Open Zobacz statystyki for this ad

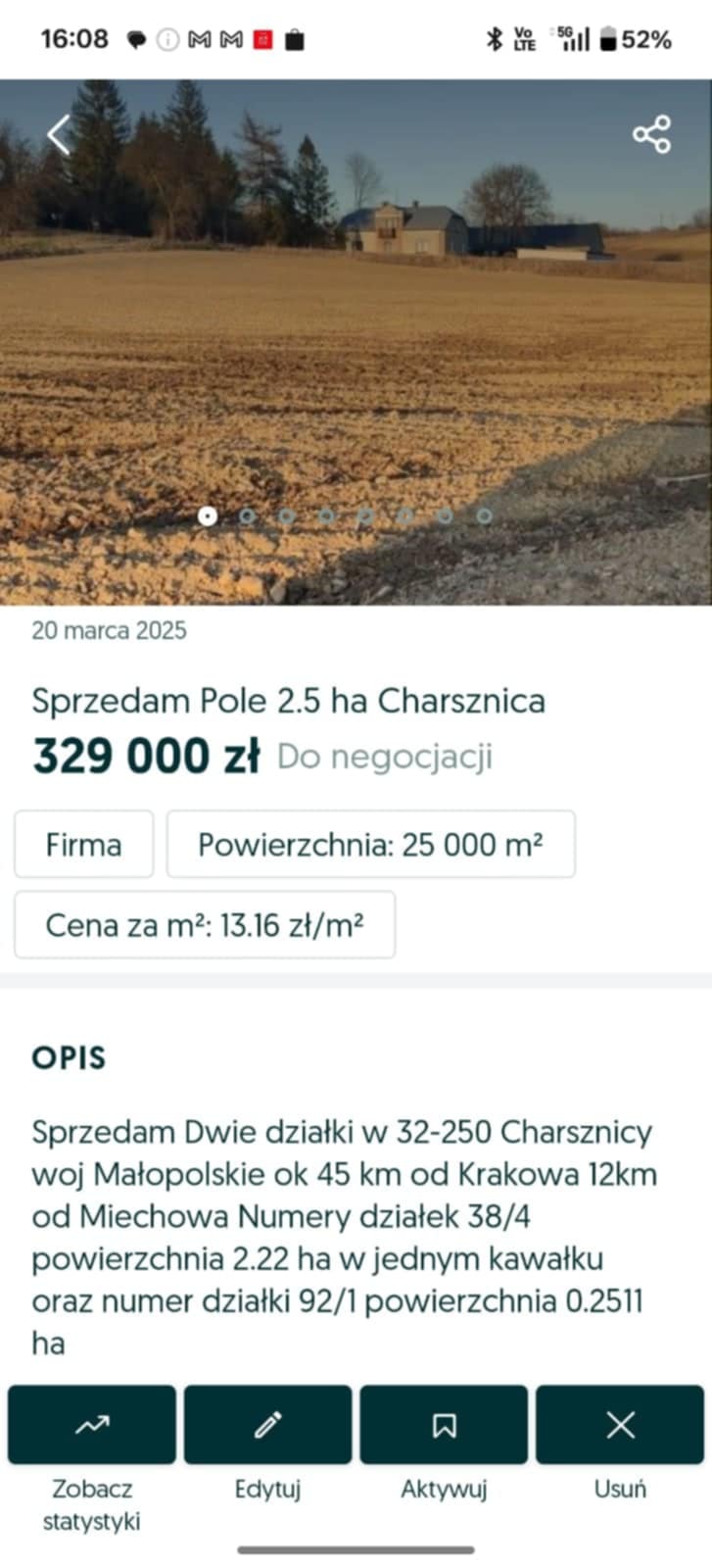[x=92, y=1425]
